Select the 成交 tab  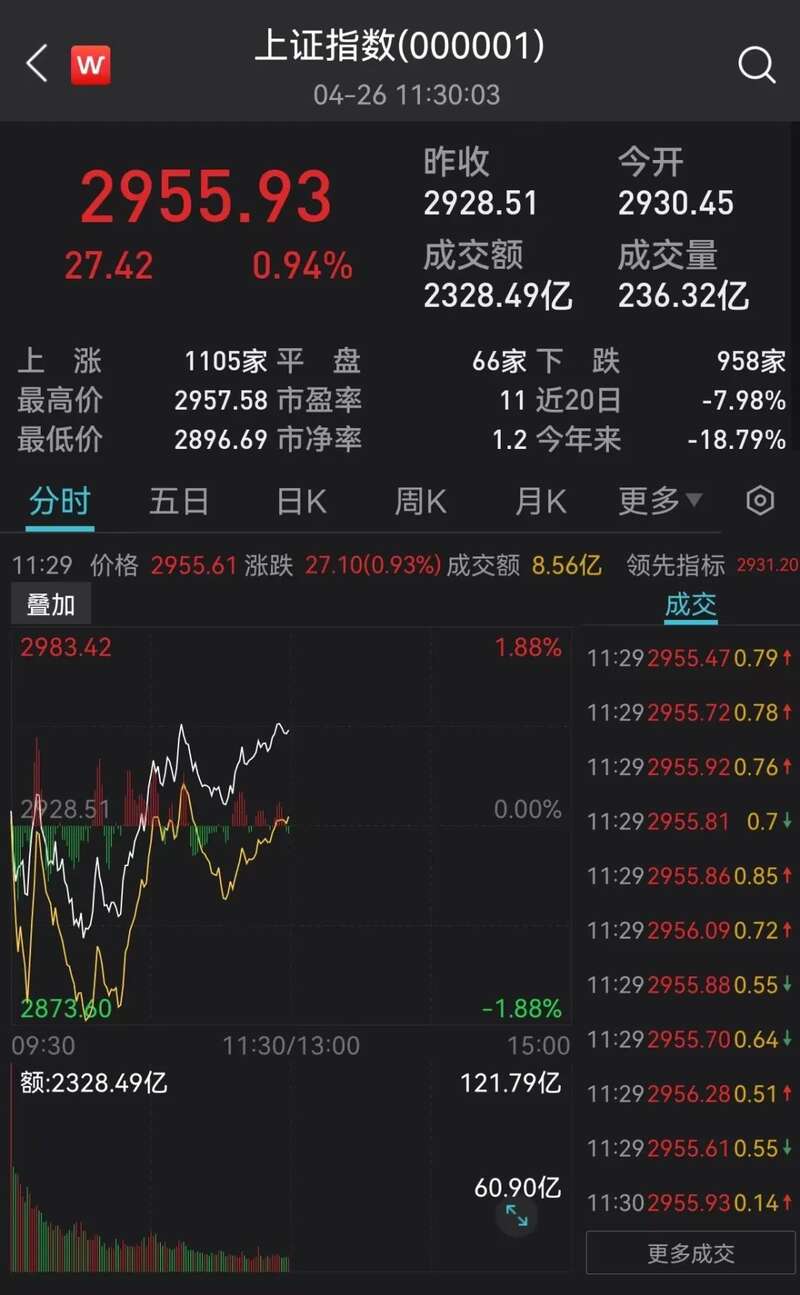pyautogui.click(x=691, y=604)
